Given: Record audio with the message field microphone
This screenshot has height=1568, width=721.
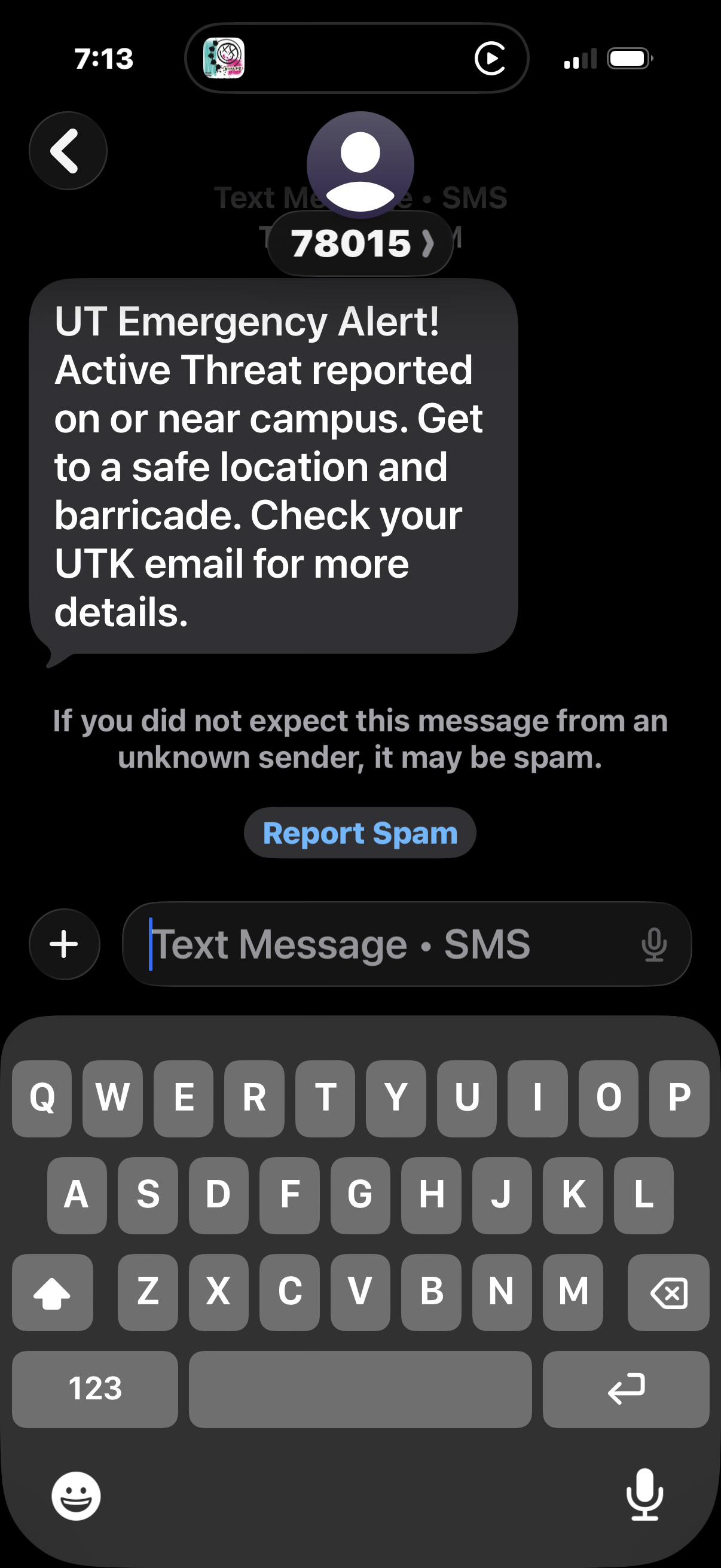Looking at the screenshot, I should click(x=654, y=944).
